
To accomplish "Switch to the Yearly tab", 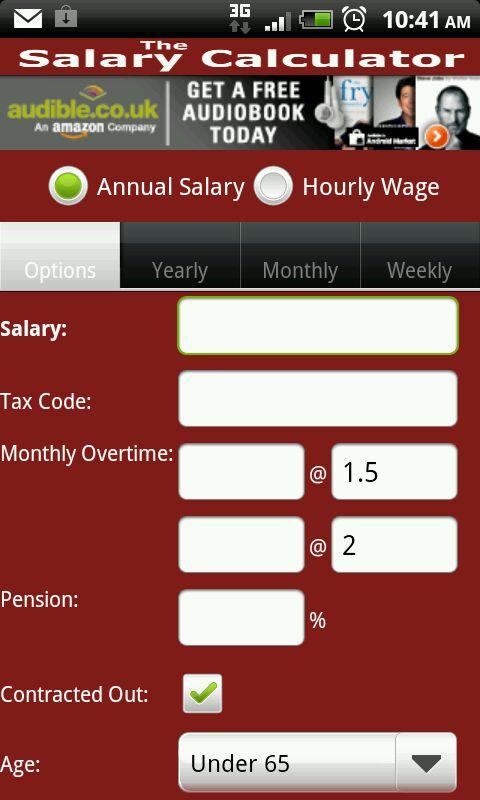I will click(180, 255).
